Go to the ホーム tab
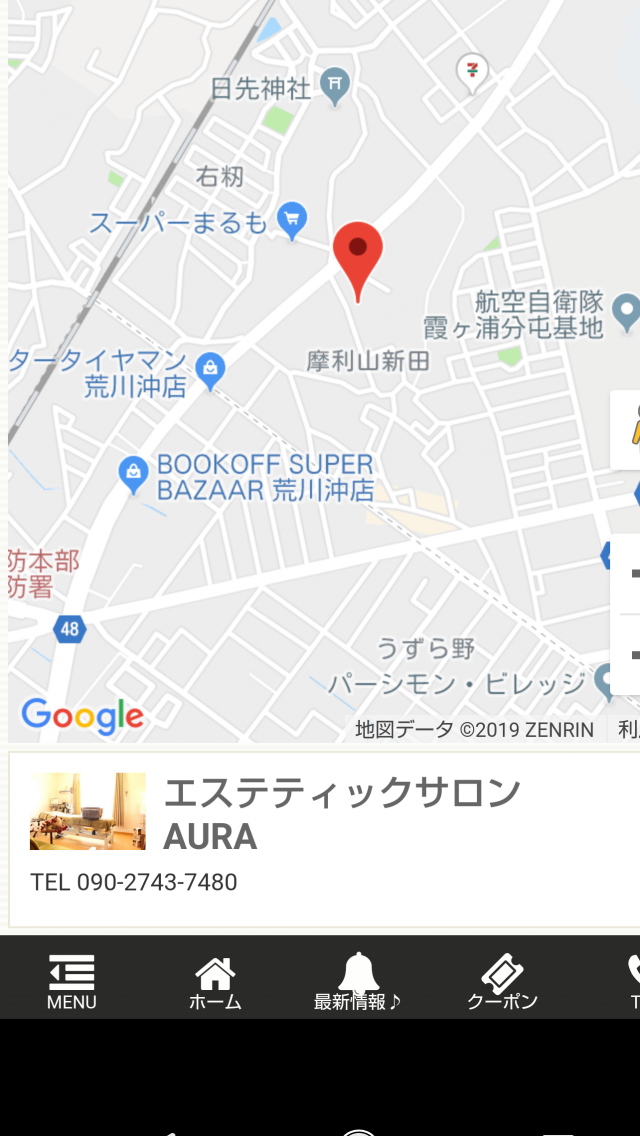Viewport: 640px width, 1136px height. (215, 982)
